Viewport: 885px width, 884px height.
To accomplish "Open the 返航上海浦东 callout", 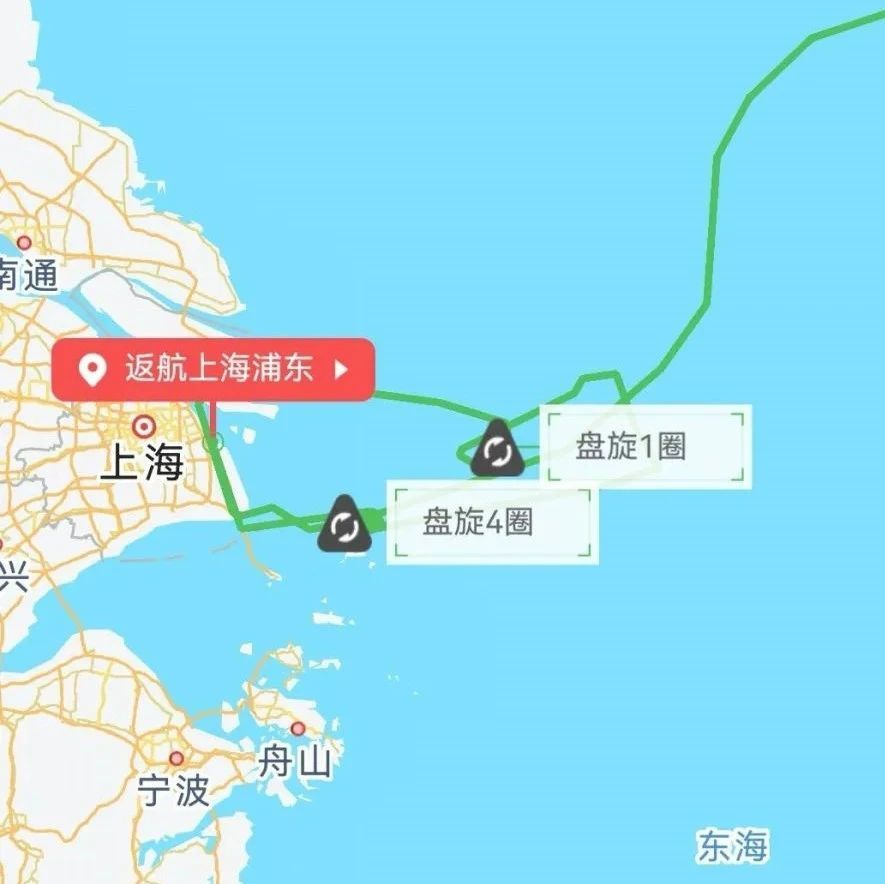I will coord(213,370).
